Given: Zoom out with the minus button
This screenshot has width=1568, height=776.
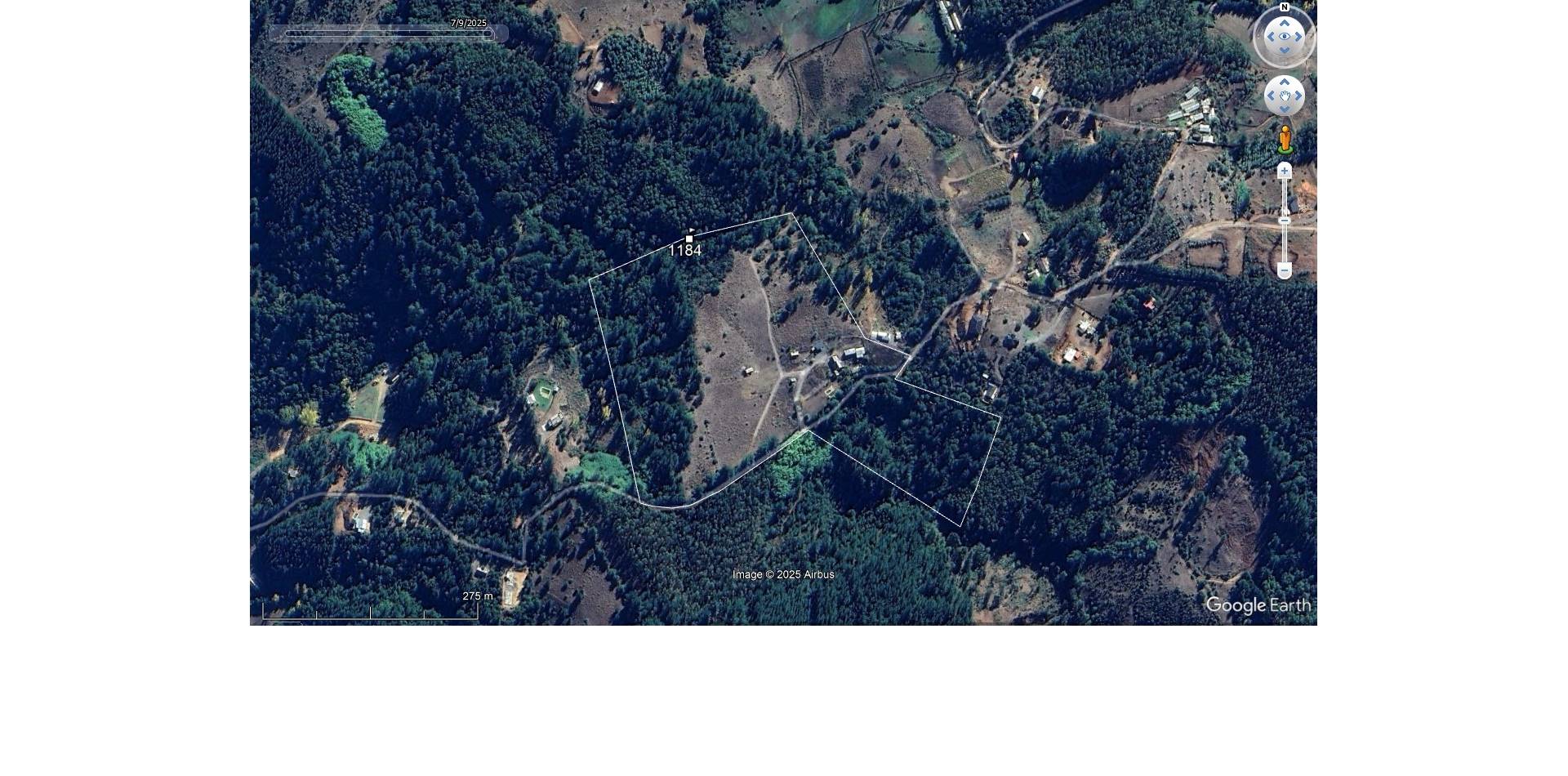Looking at the screenshot, I should [x=1285, y=270].
